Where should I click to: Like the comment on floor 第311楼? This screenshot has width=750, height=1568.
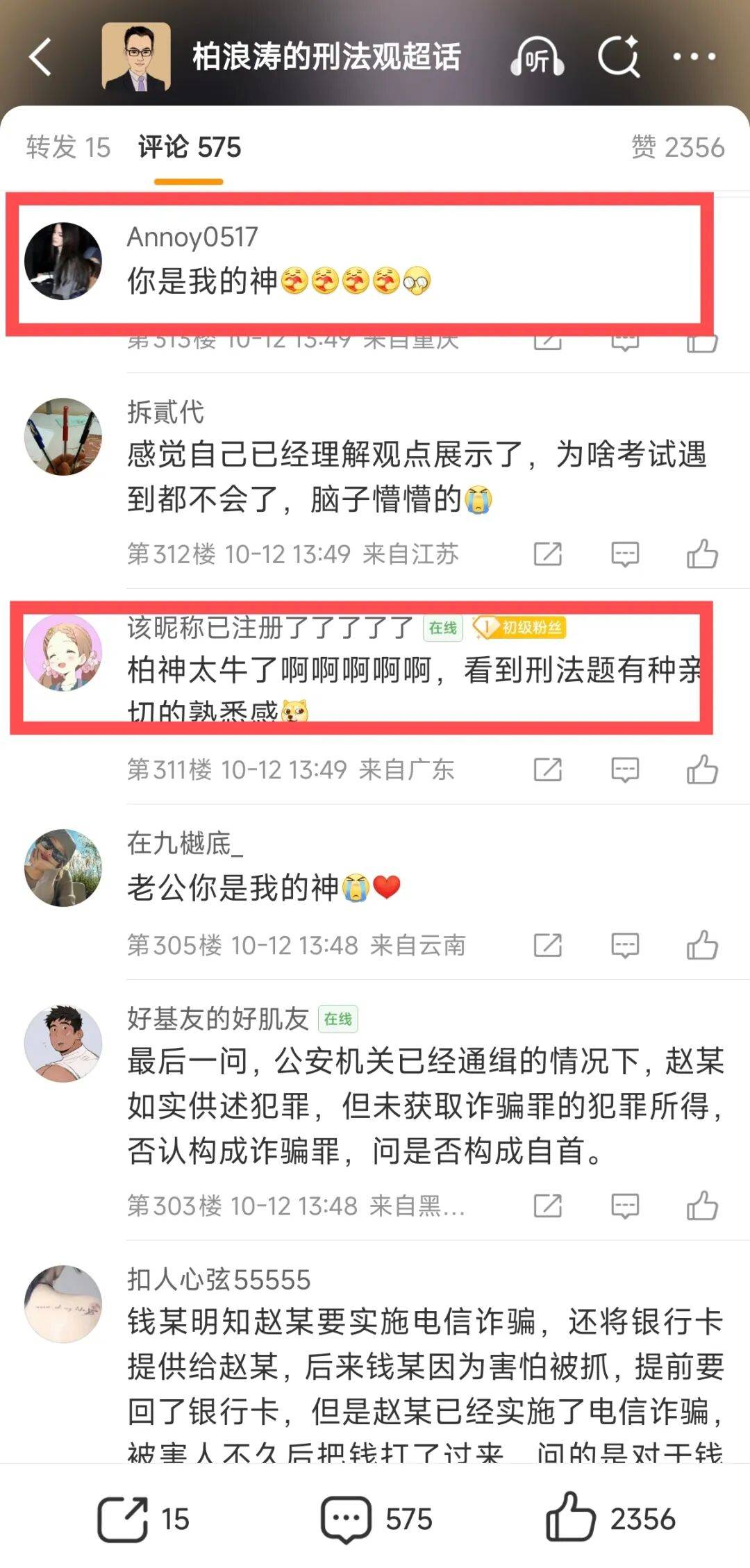[x=701, y=769]
